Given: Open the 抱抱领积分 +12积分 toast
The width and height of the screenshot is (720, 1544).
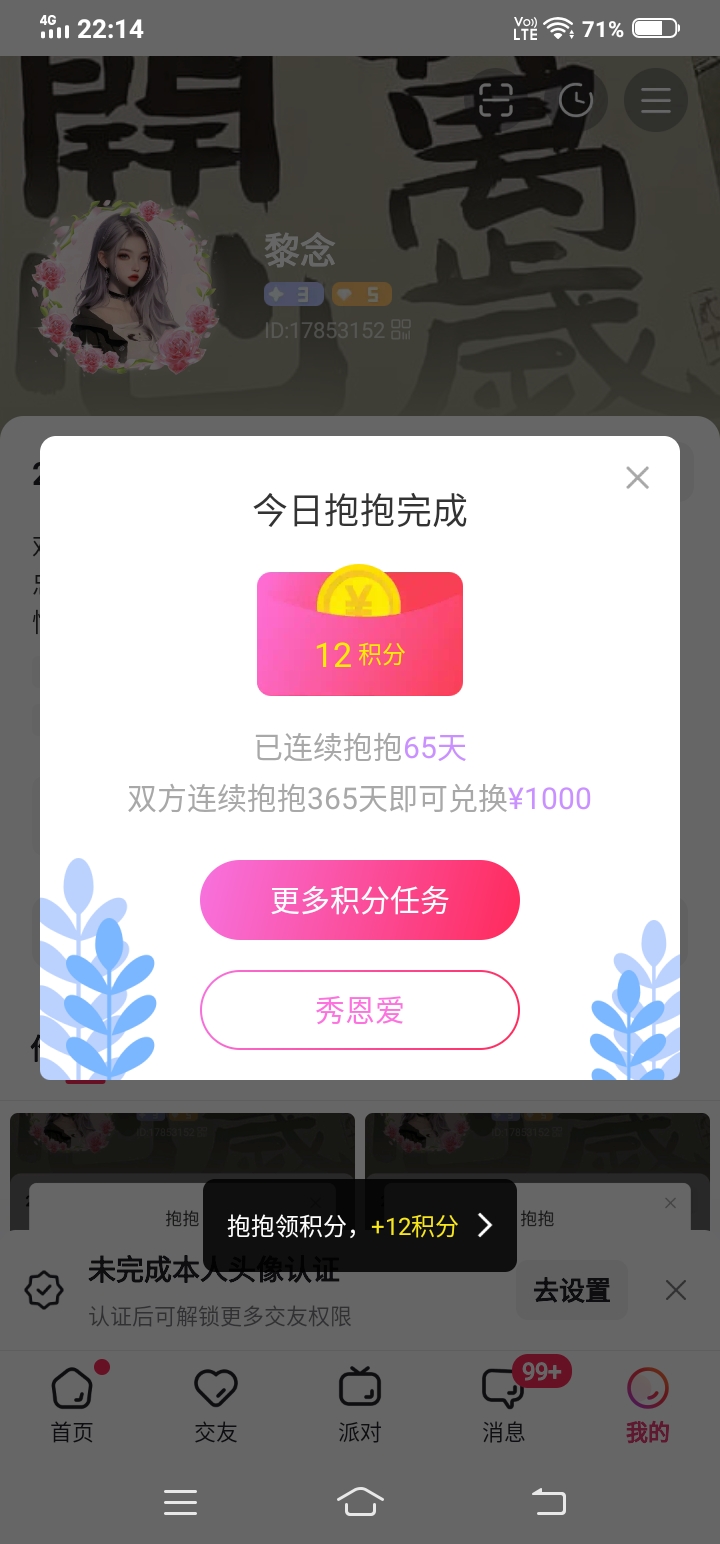Looking at the screenshot, I should point(360,1225).
